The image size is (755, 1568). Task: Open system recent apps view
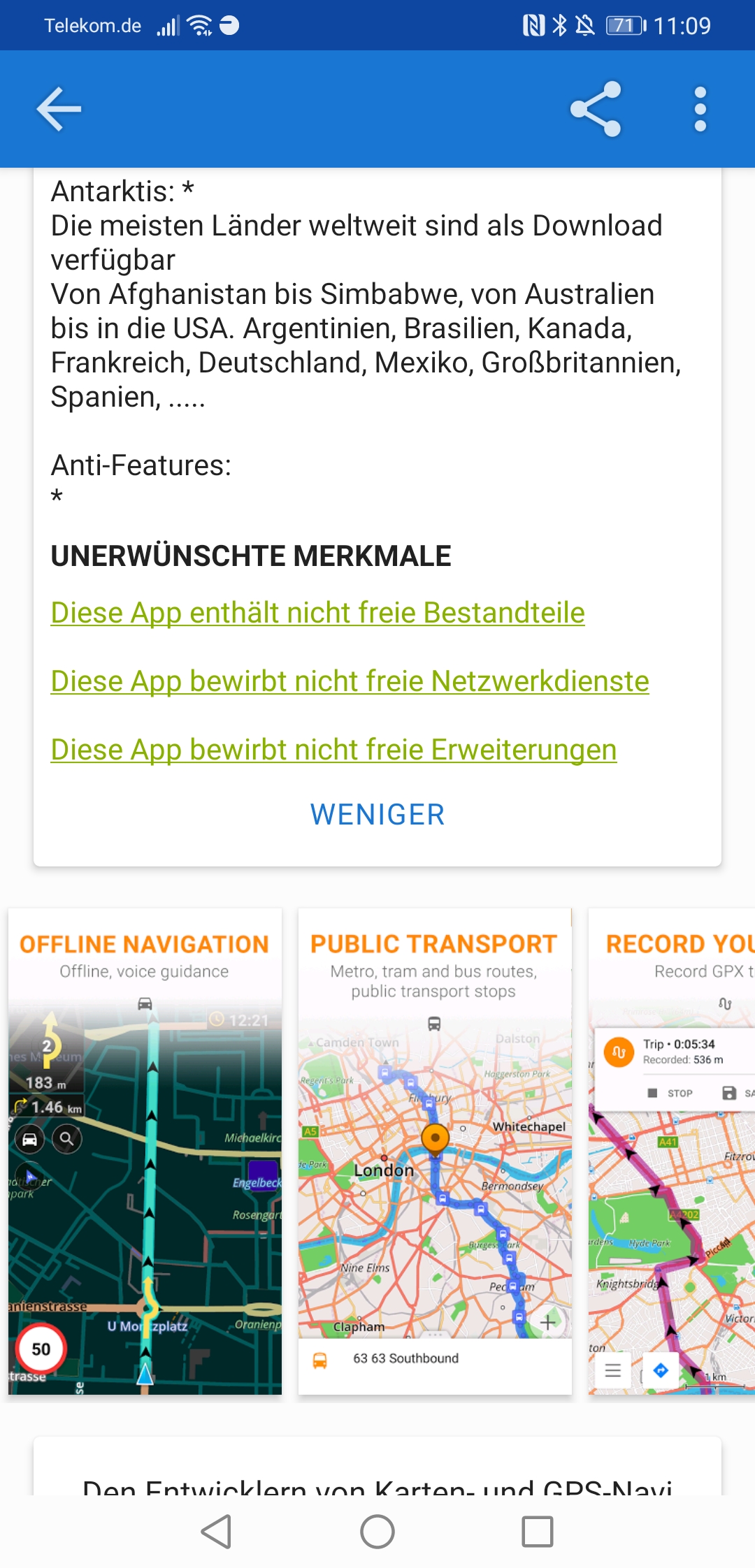point(538,1532)
